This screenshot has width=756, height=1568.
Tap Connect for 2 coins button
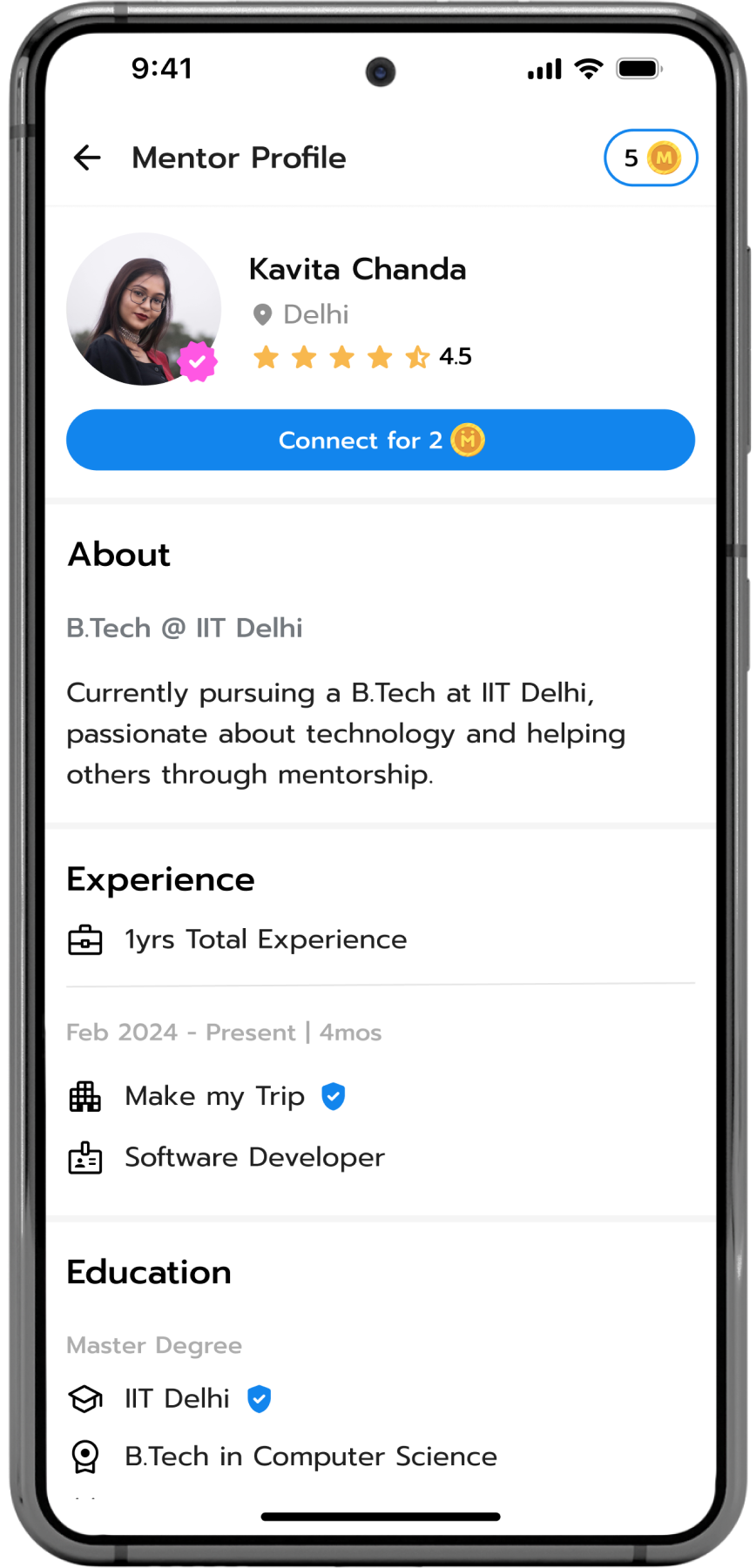(381, 440)
